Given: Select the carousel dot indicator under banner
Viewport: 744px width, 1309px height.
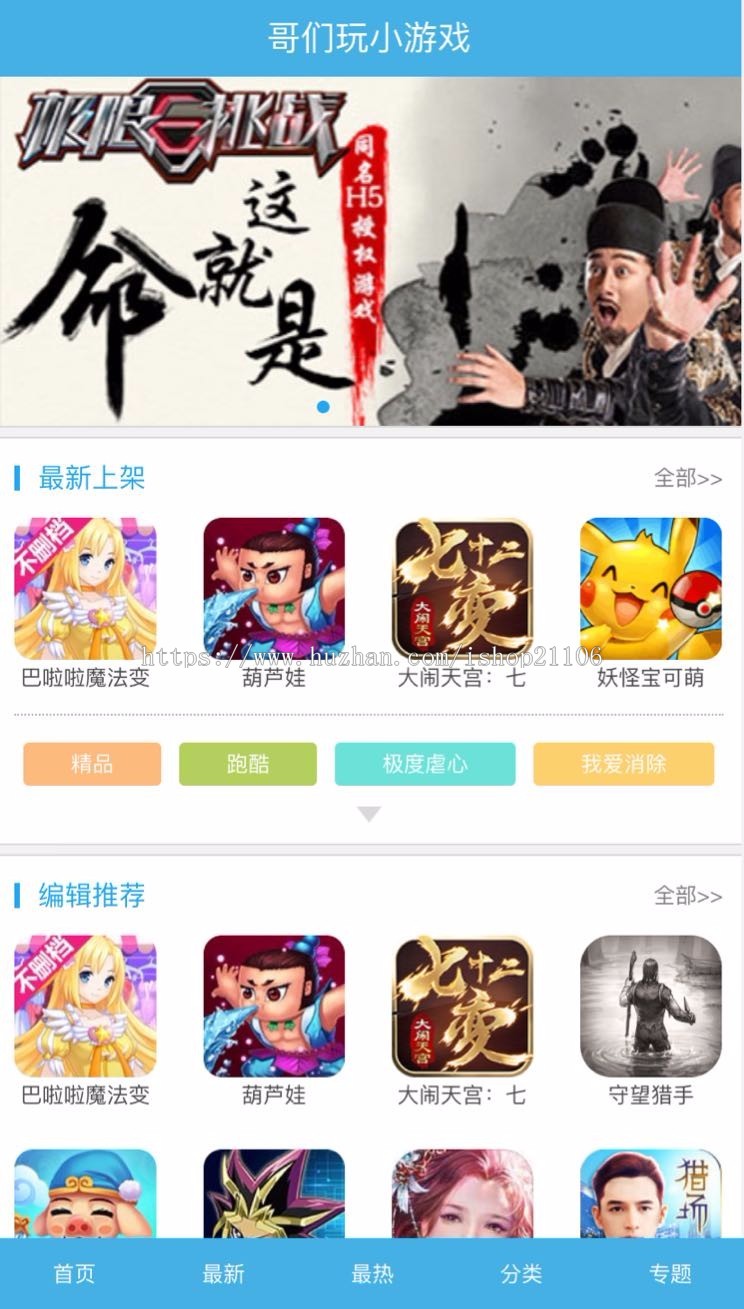Looking at the screenshot, I should pyautogui.click(x=323, y=407).
